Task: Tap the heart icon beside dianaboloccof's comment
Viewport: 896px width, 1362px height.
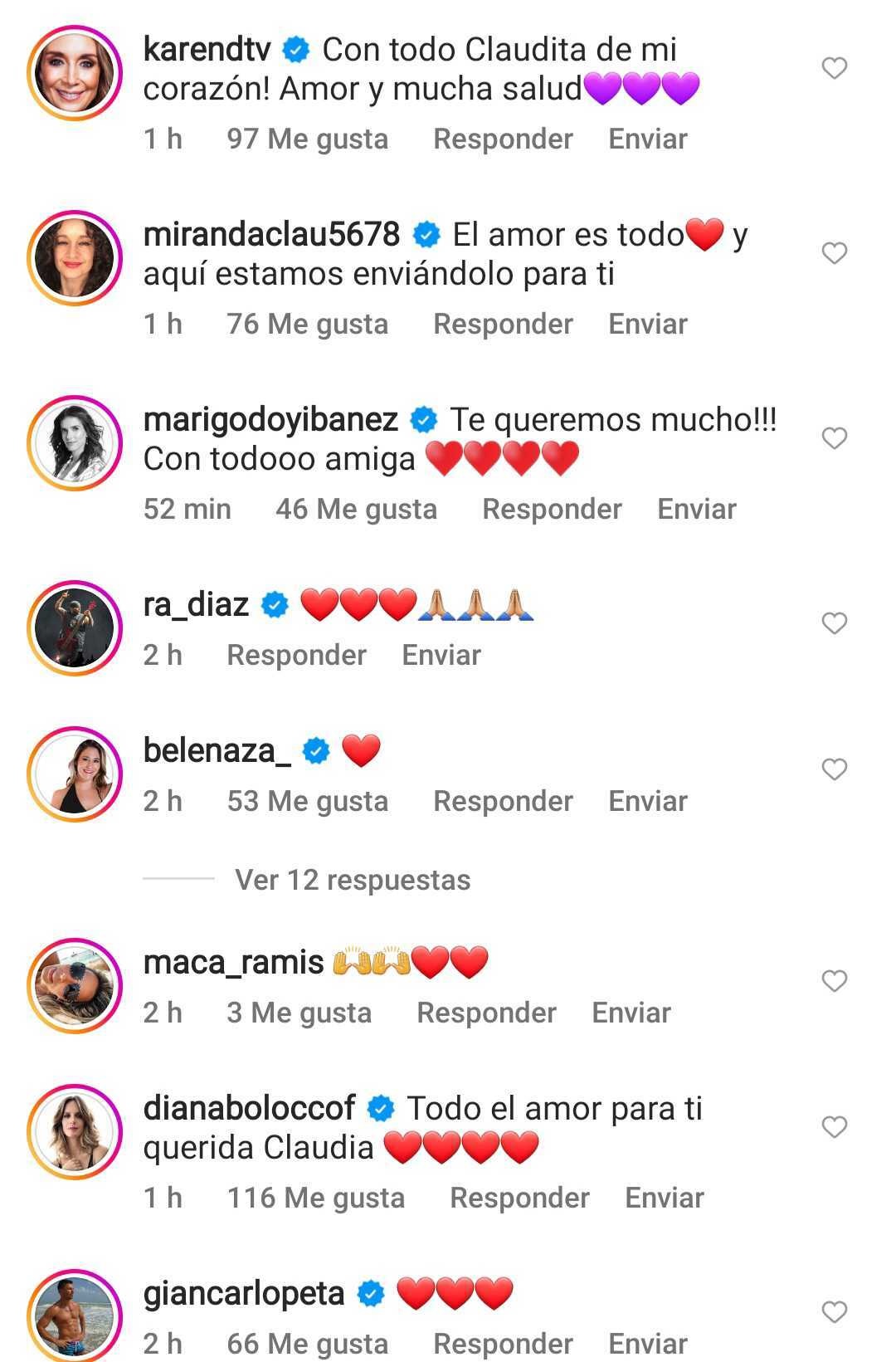Action: point(833,1126)
